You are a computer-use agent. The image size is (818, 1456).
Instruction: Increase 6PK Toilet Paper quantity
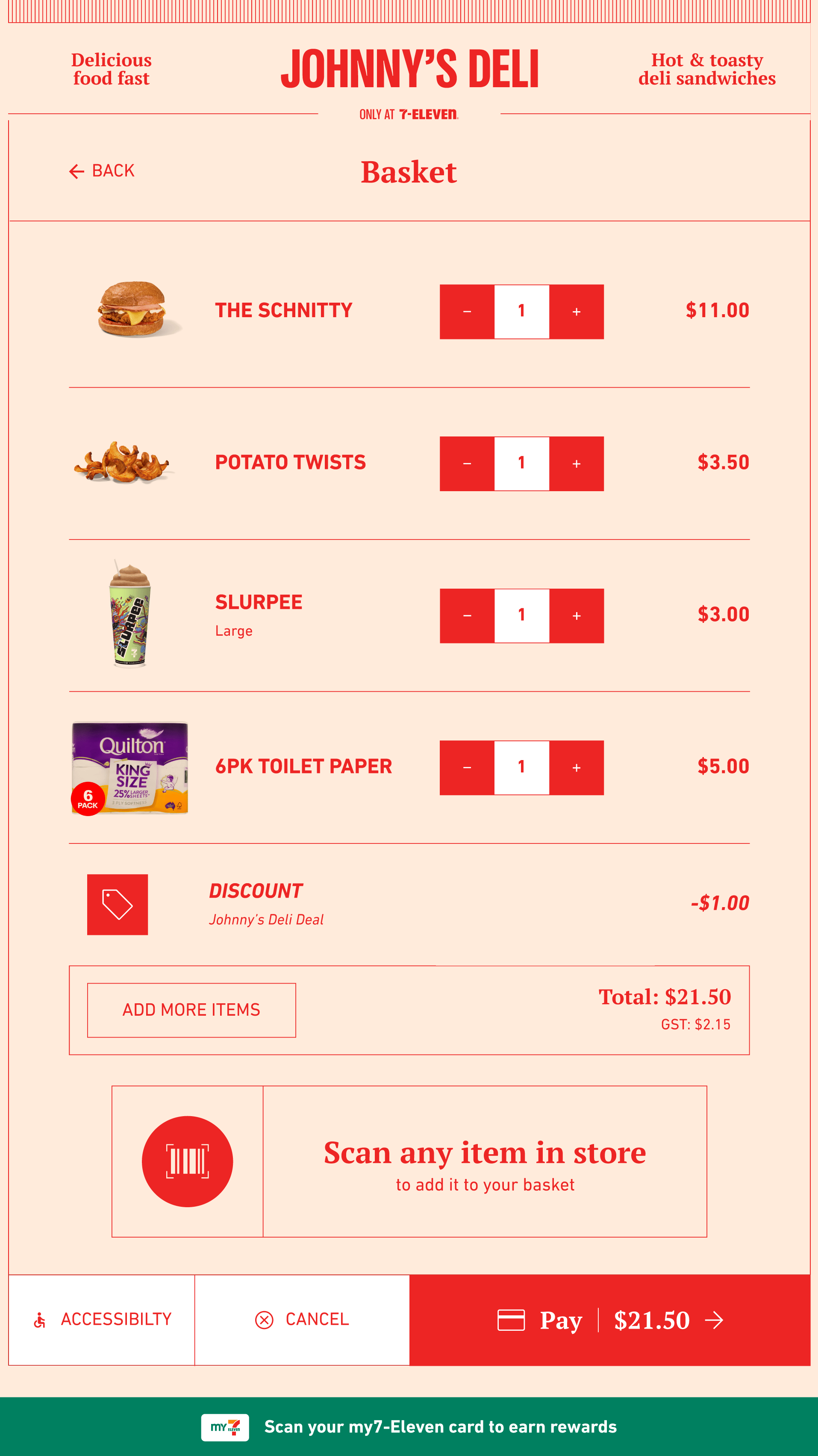(576, 768)
